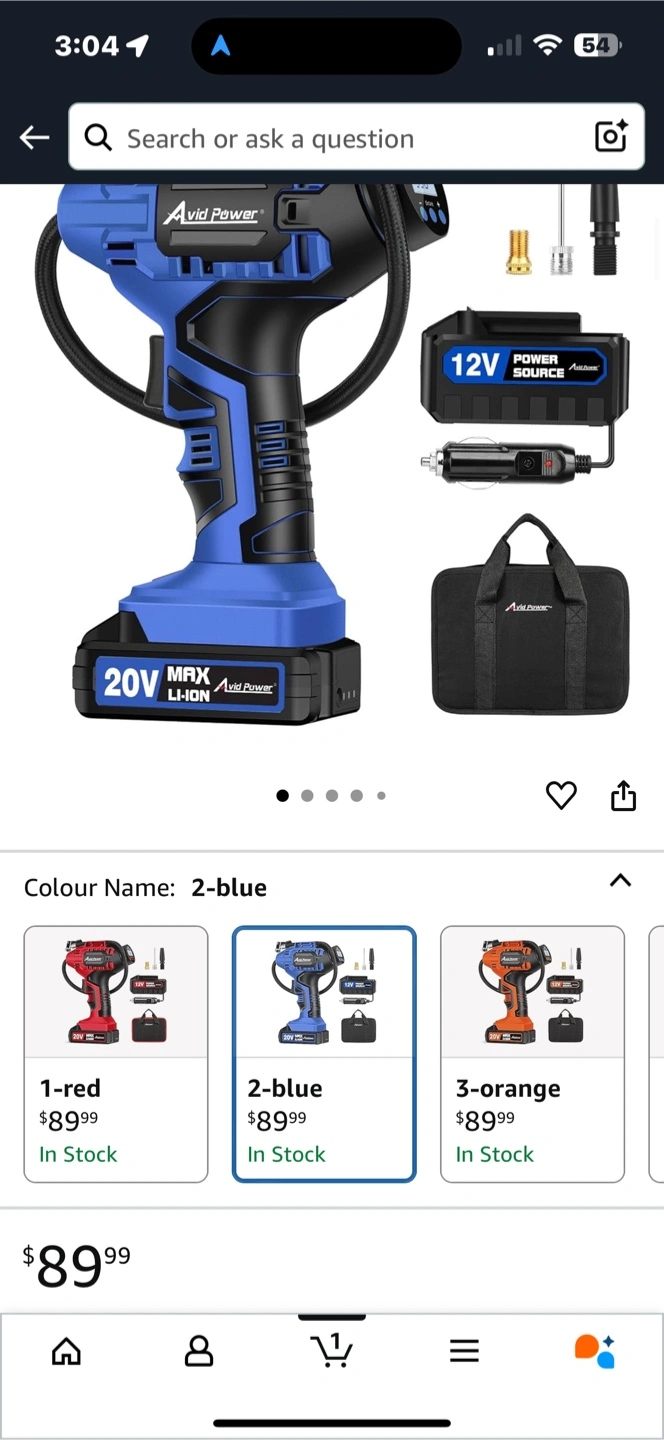This screenshot has width=664, height=1440.
Task: Open the account profile tab
Action: [199, 1351]
